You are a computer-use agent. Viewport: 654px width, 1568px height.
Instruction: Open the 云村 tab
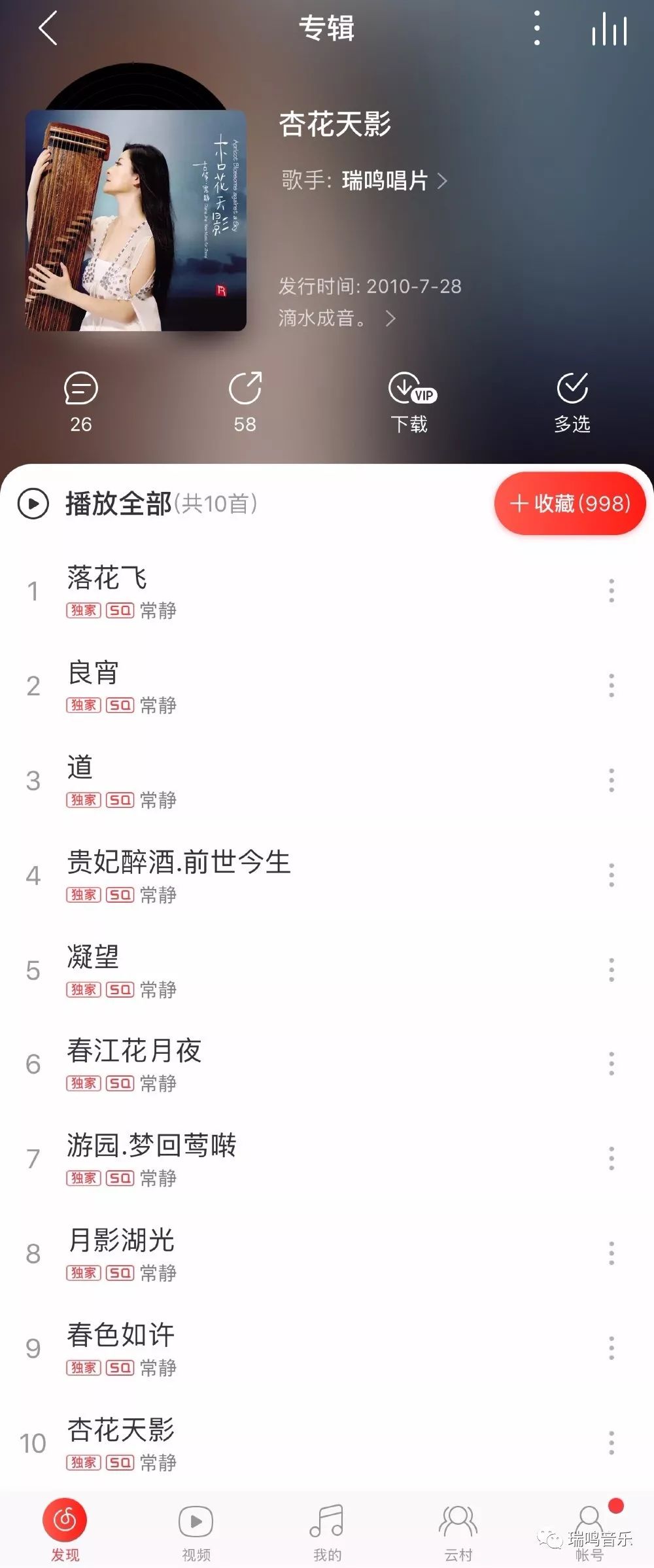(x=458, y=1530)
